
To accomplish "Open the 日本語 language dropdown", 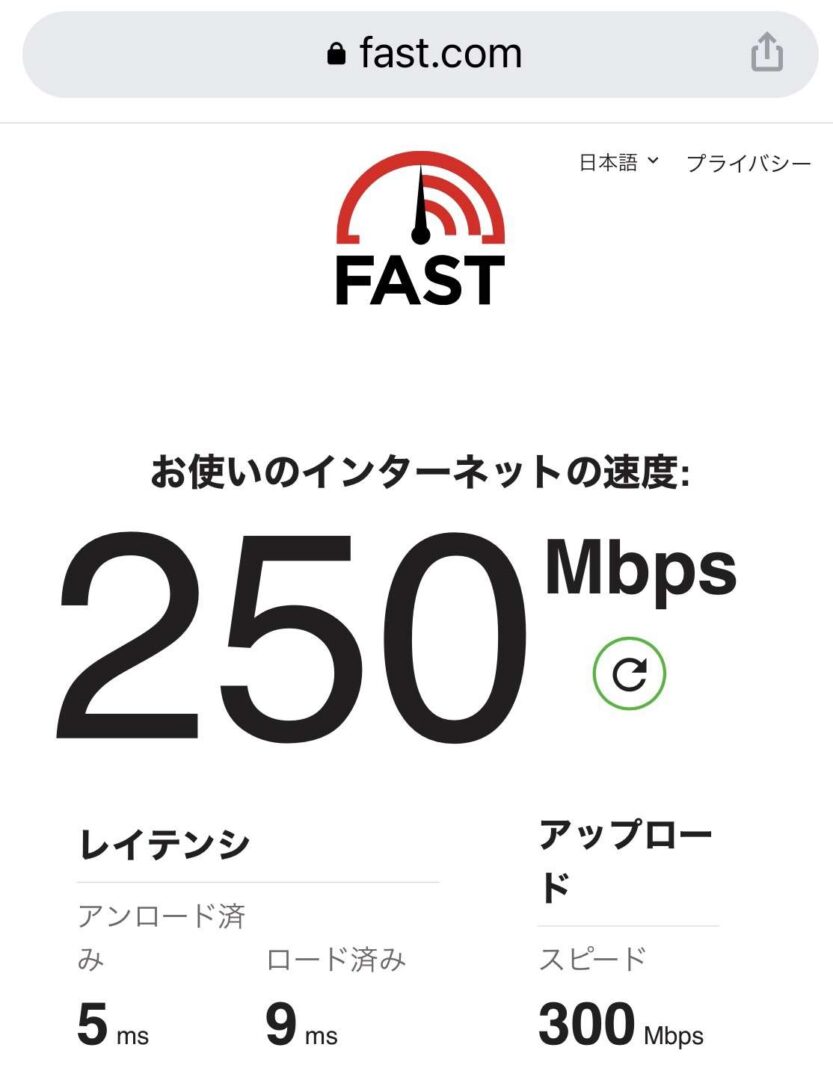I will tap(618, 163).
